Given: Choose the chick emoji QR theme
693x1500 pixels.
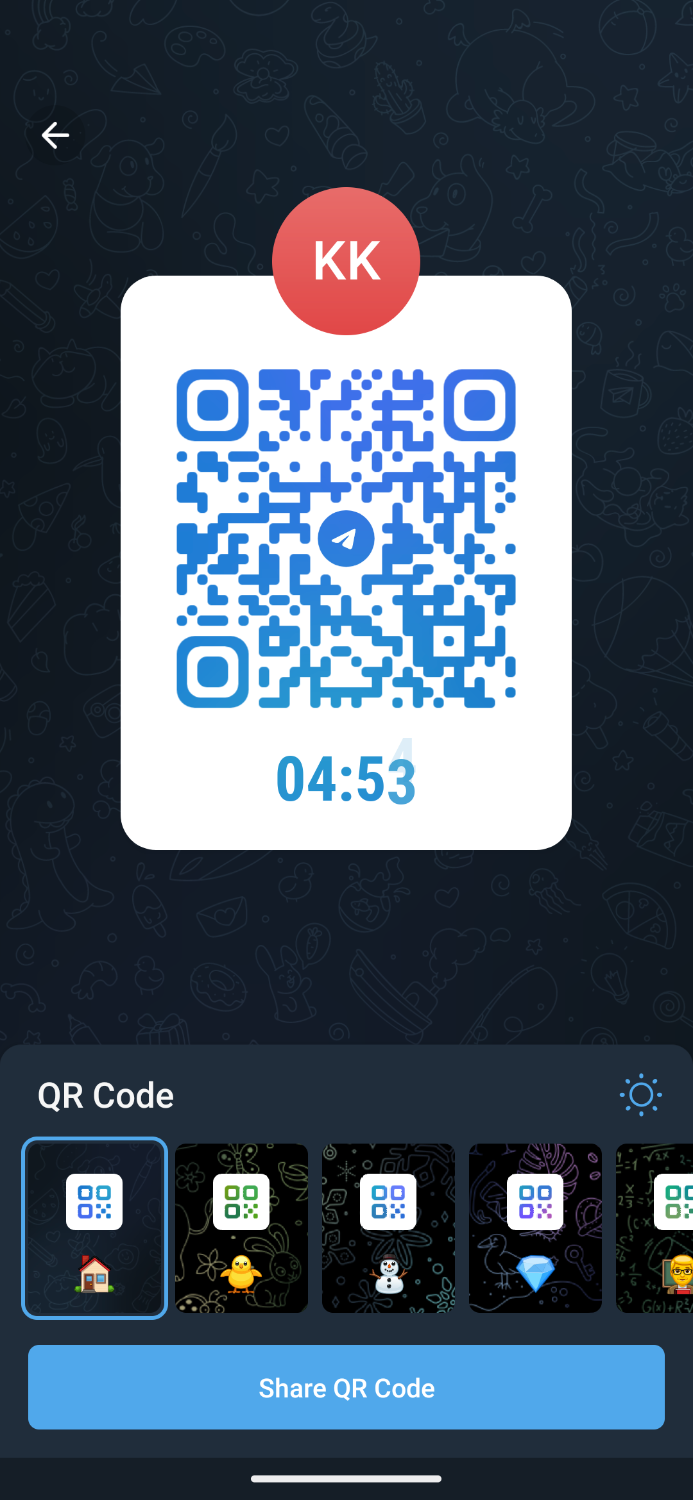Looking at the screenshot, I should pyautogui.click(x=241, y=1228).
